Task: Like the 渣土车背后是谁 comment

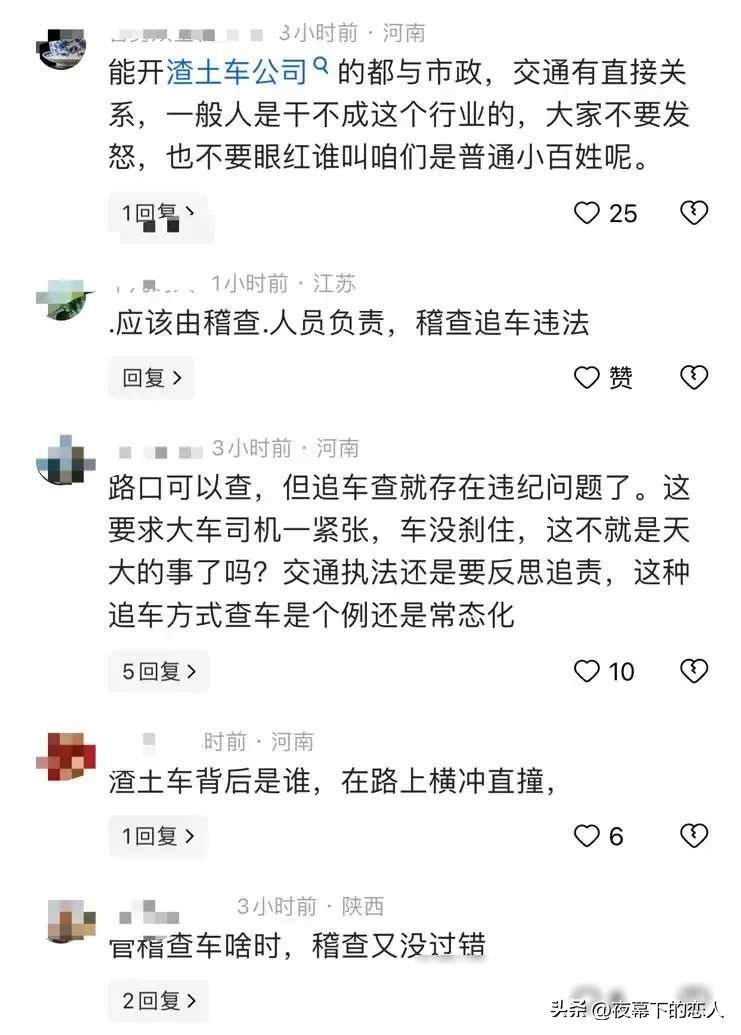Action: tap(587, 835)
